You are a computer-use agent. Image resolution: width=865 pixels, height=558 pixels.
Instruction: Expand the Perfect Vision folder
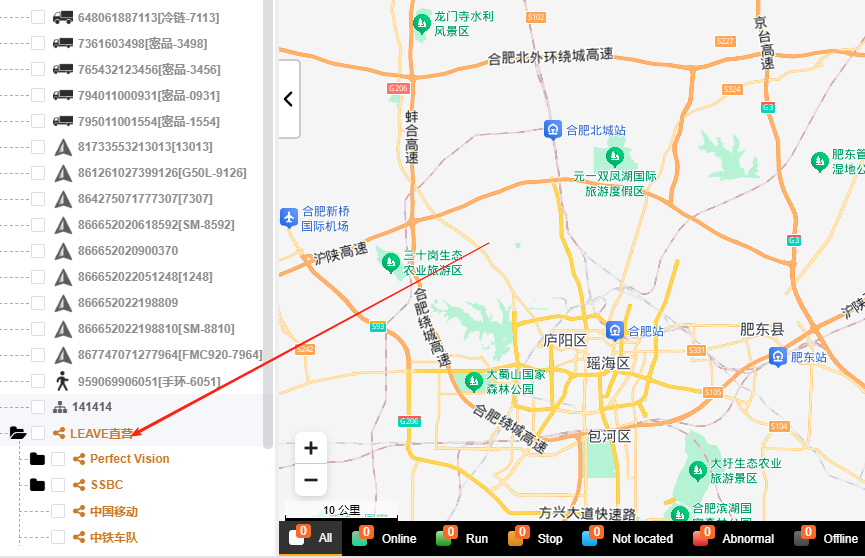(x=37, y=459)
